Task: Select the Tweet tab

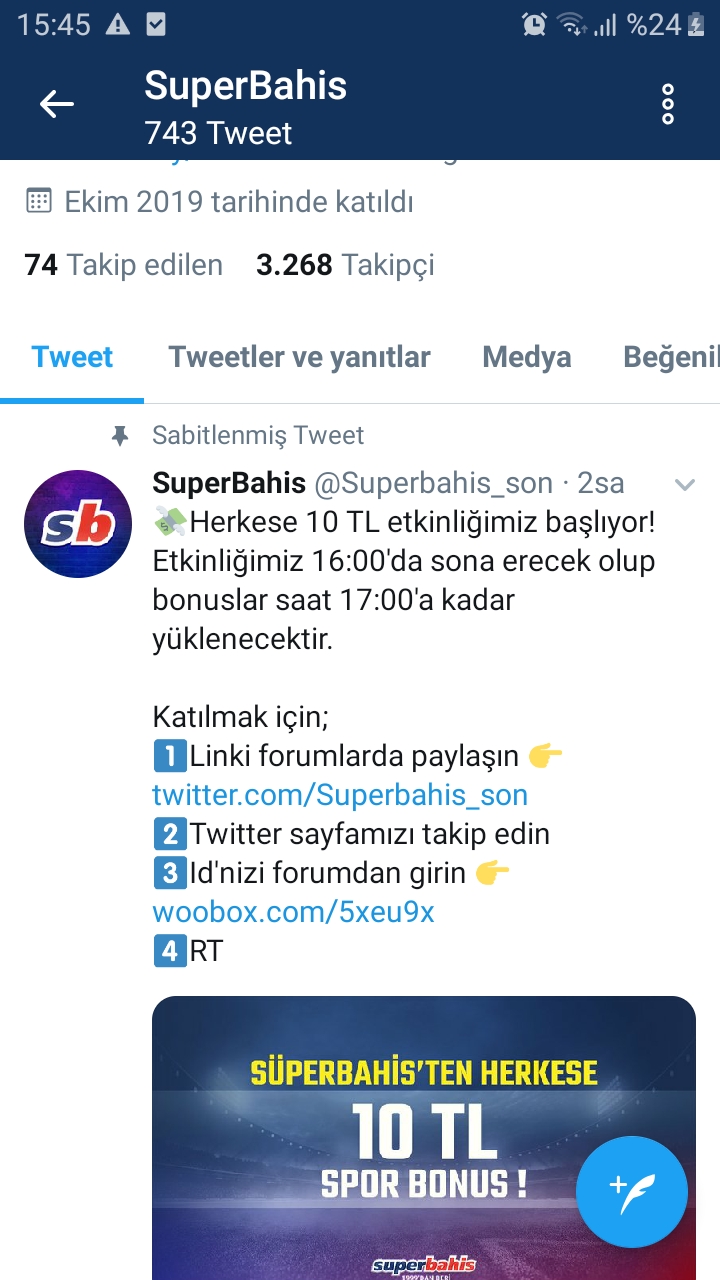Action: [x=72, y=357]
